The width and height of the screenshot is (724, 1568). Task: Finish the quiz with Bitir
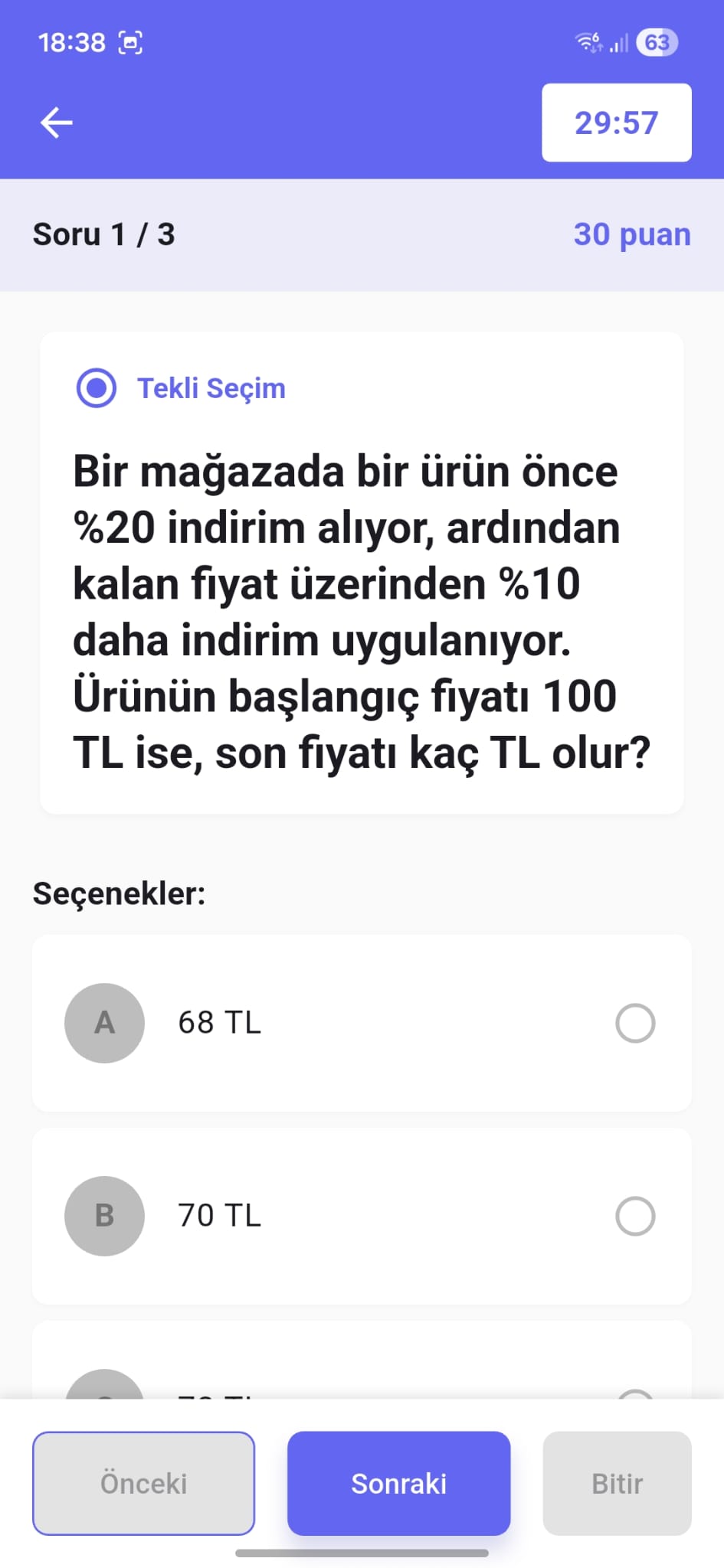(x=617, y=1483)
